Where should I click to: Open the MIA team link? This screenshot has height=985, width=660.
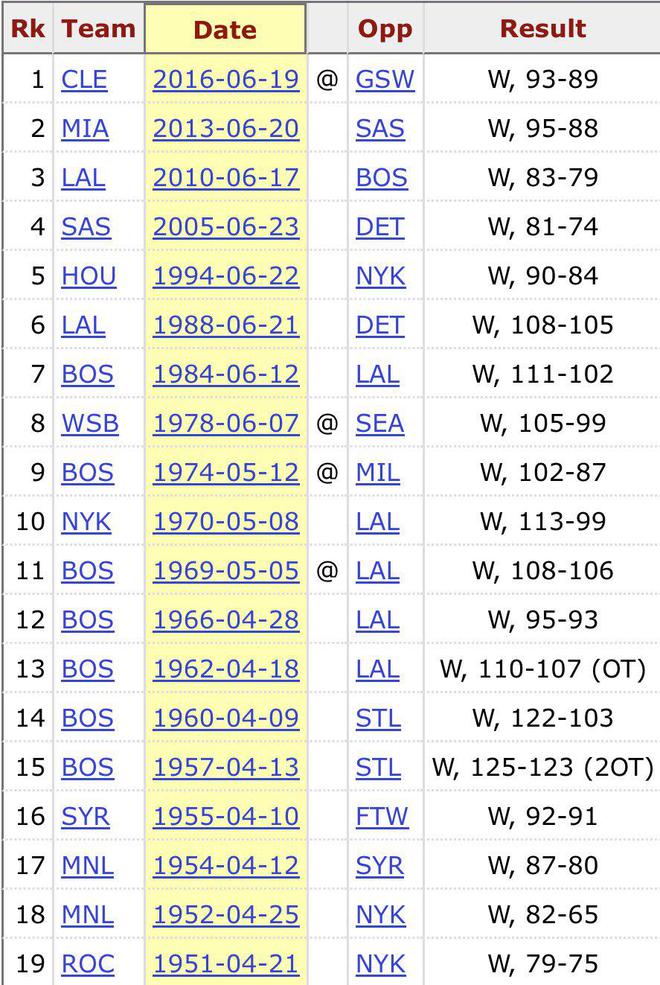coord(85,128)
